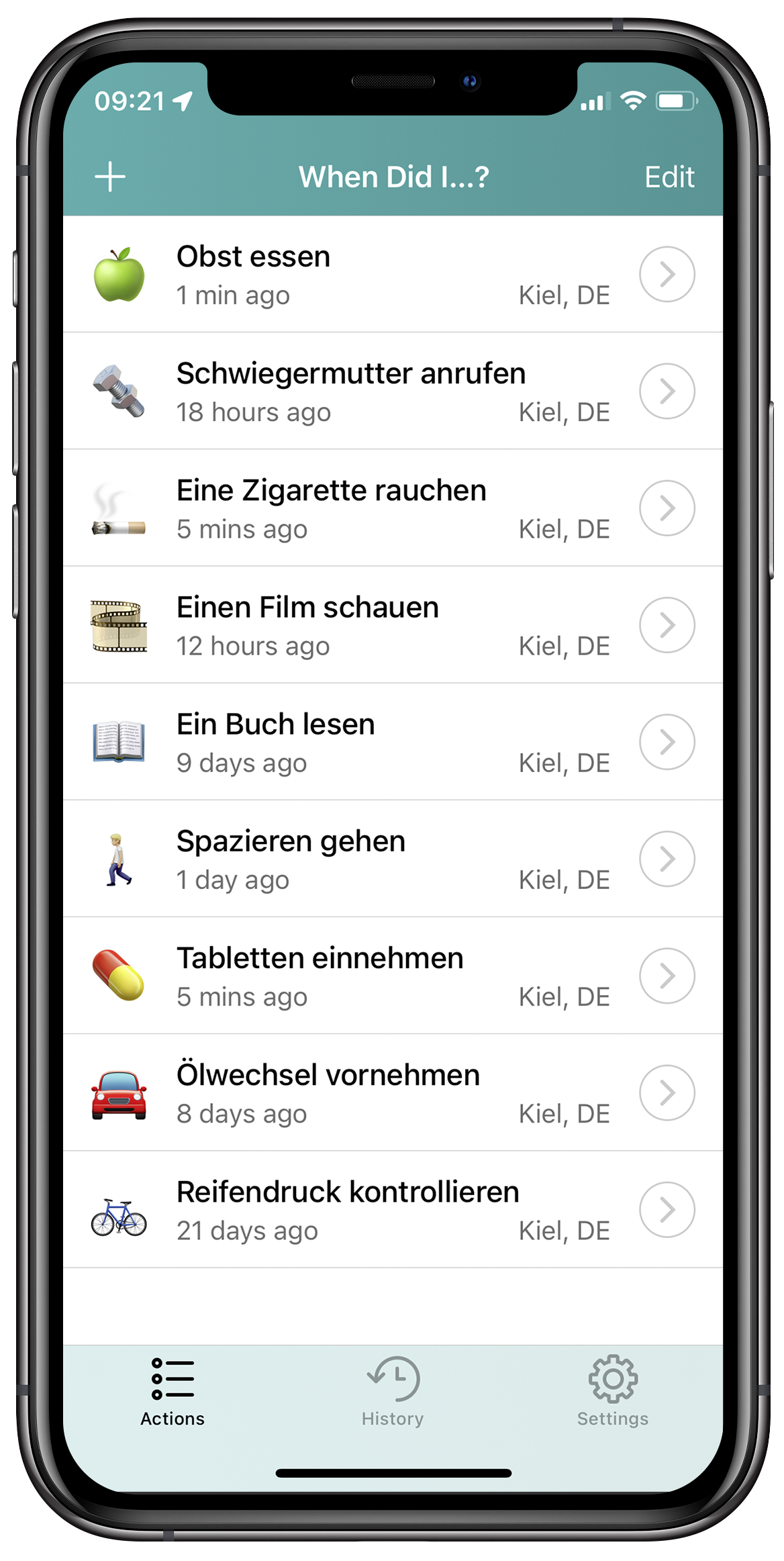Open details chevron for Spazieren gehen
784x1561 pixels.
pos(667,859)
